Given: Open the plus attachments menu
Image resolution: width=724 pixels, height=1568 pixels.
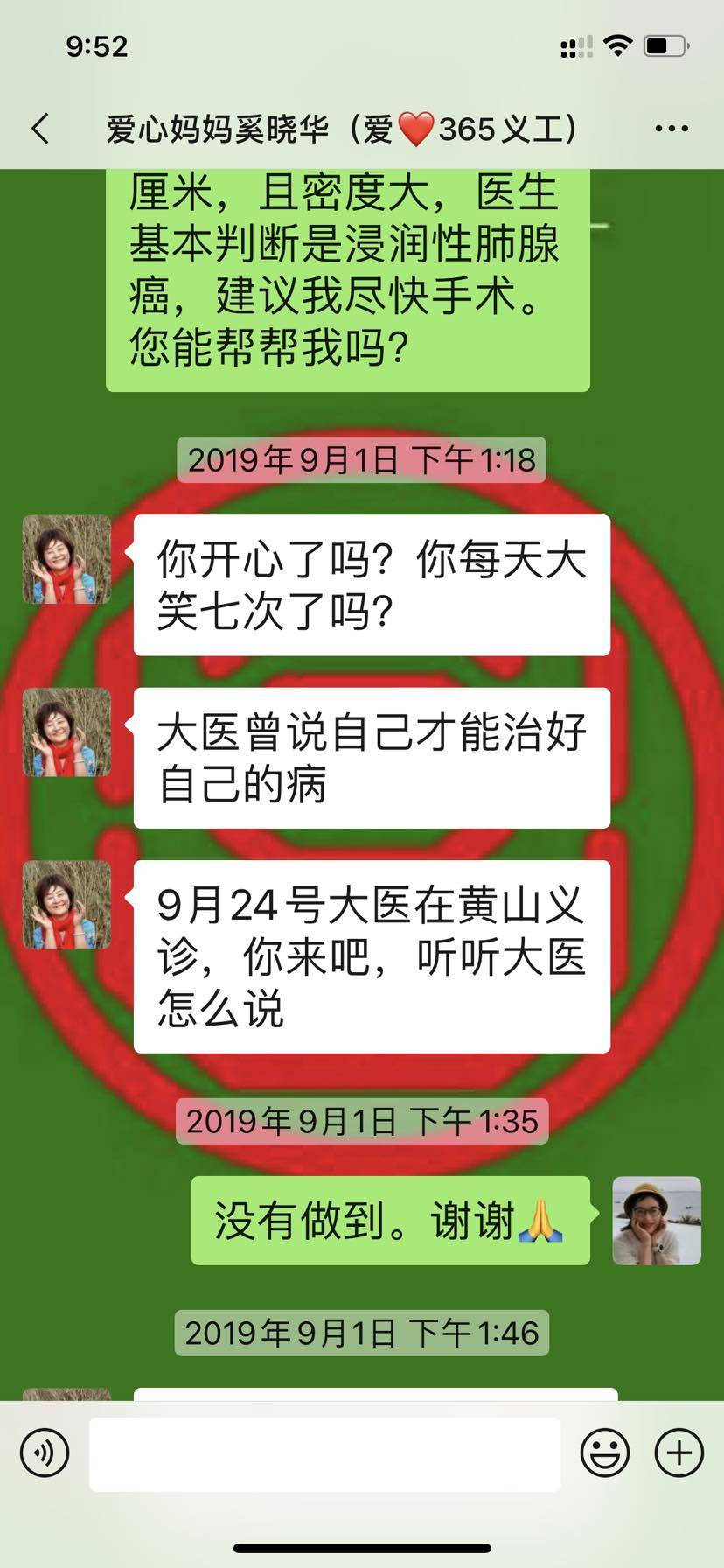Looking at the screenshot, I should [x=679, y=1453].
